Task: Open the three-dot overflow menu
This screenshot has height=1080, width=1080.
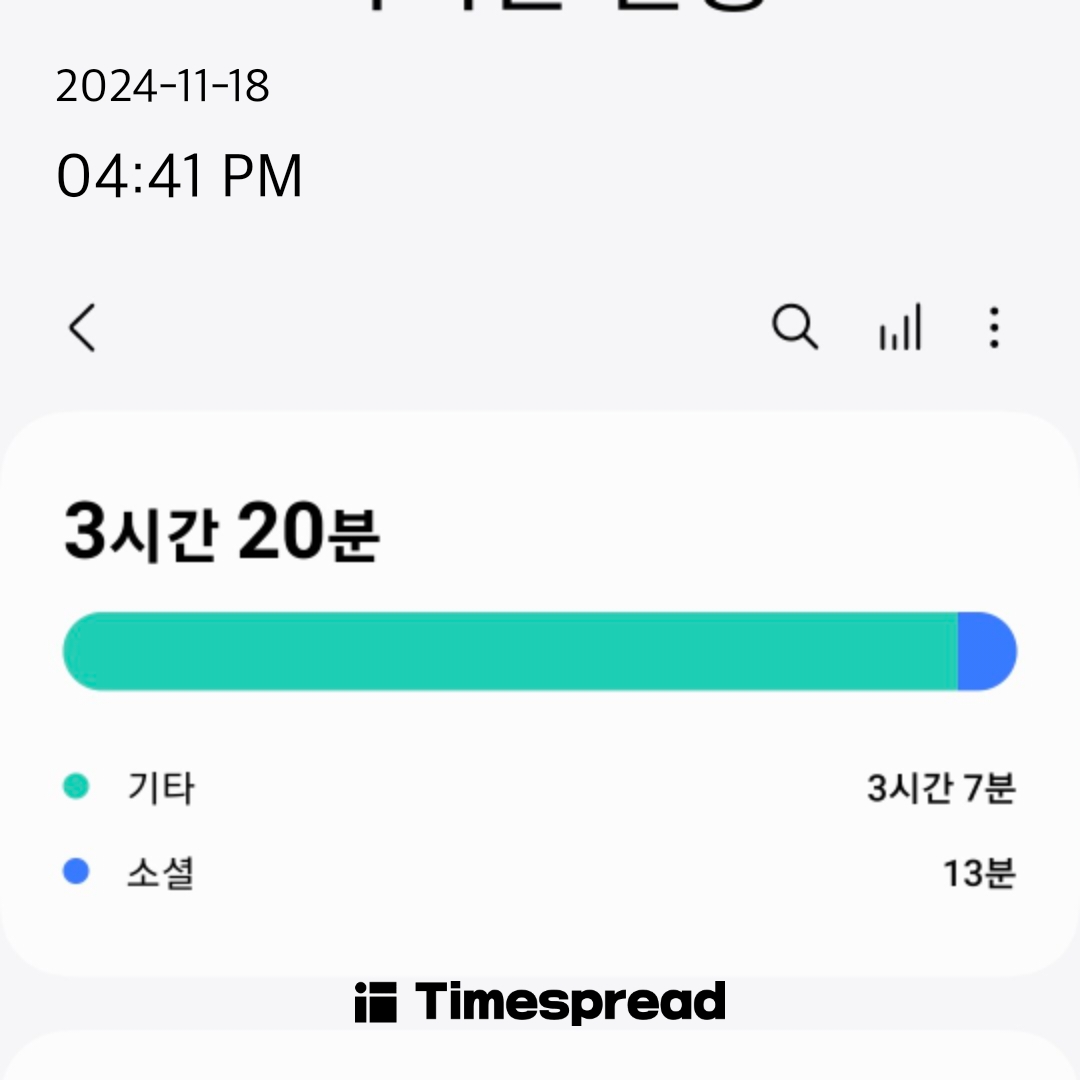Action: click(993, 328)
